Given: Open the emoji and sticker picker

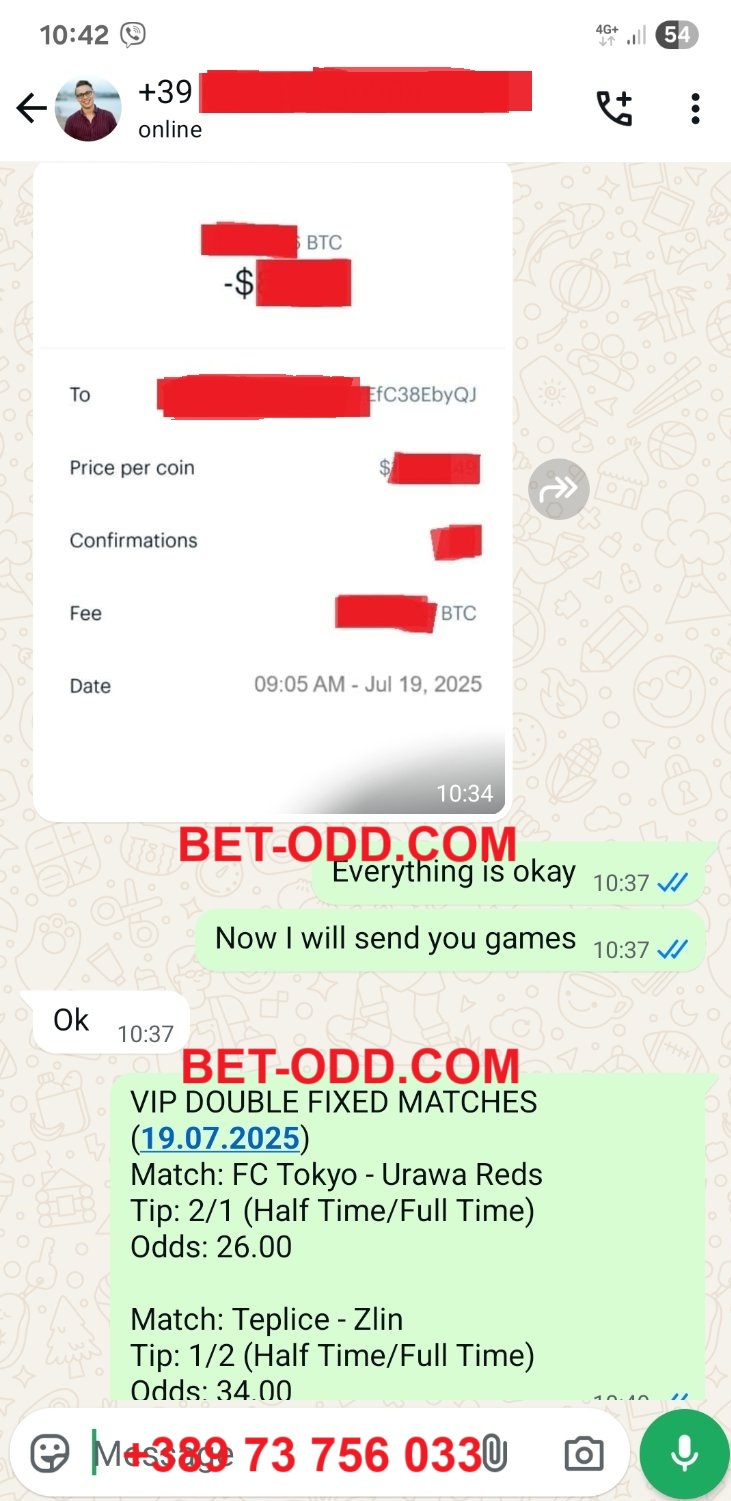Looking at the screenshot, I should 50,1453.
